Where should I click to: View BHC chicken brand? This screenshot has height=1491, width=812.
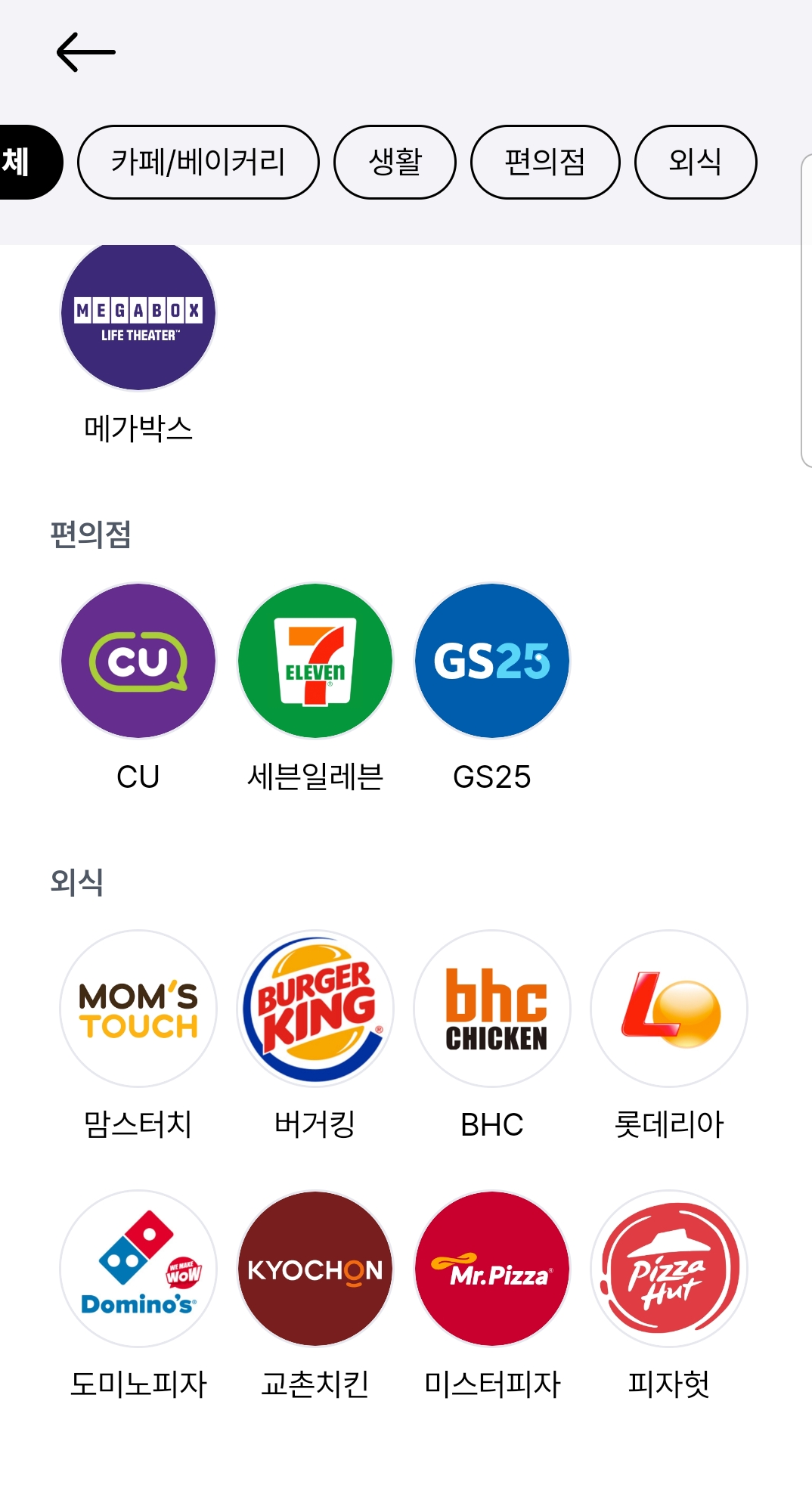pyautogui.click(x=492, y=1009)
